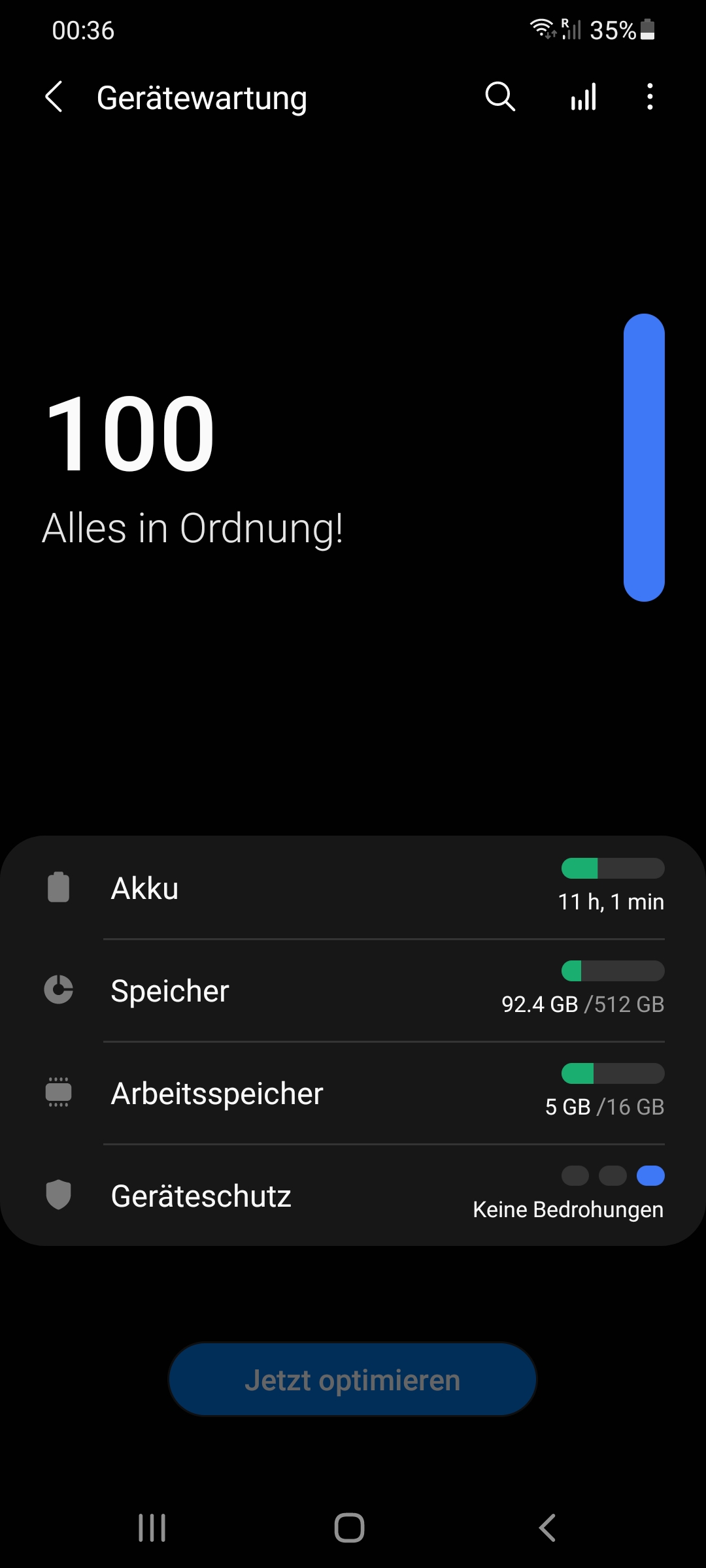Open the Akku battery details
This screenshot has width=706, height=1568.
[x=353, y=888]
